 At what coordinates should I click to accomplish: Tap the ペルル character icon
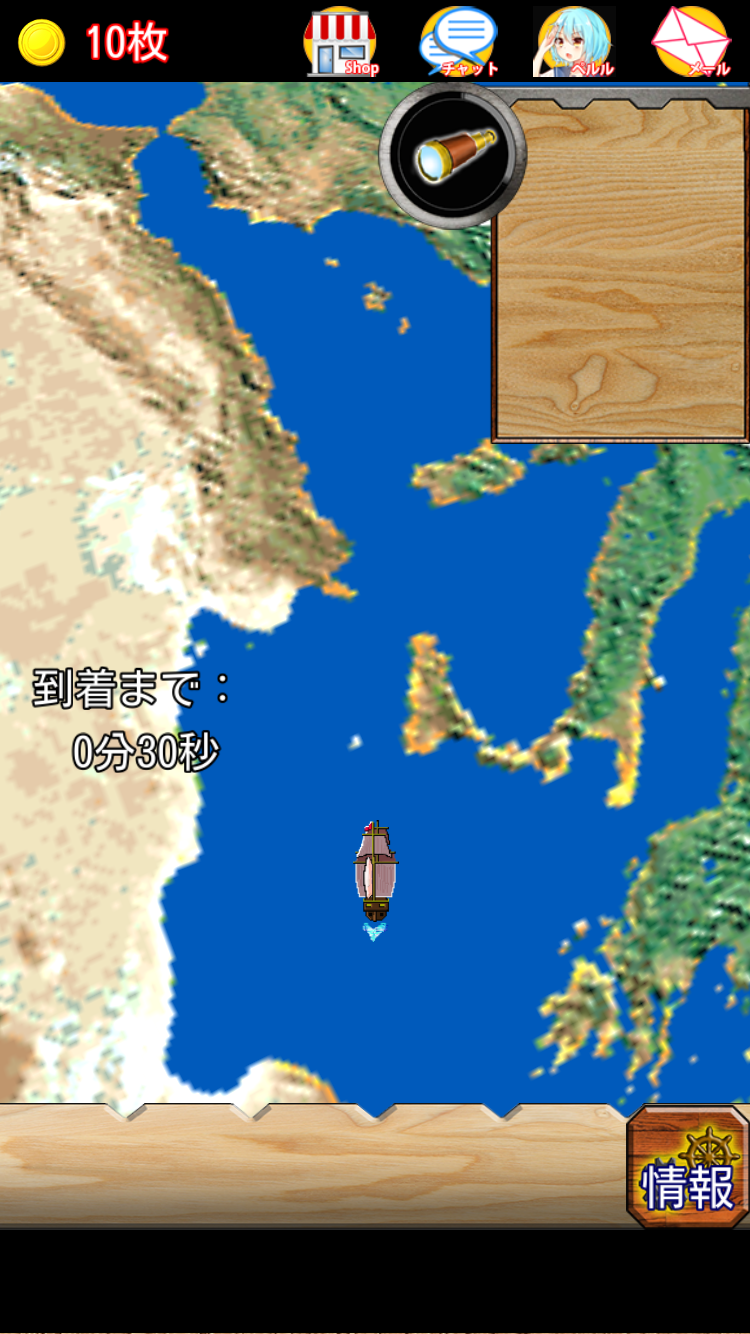(x=574, y=42)
